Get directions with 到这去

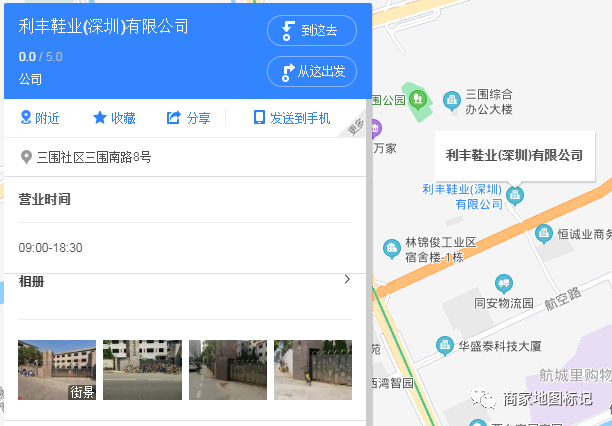(x=312, y=31)
